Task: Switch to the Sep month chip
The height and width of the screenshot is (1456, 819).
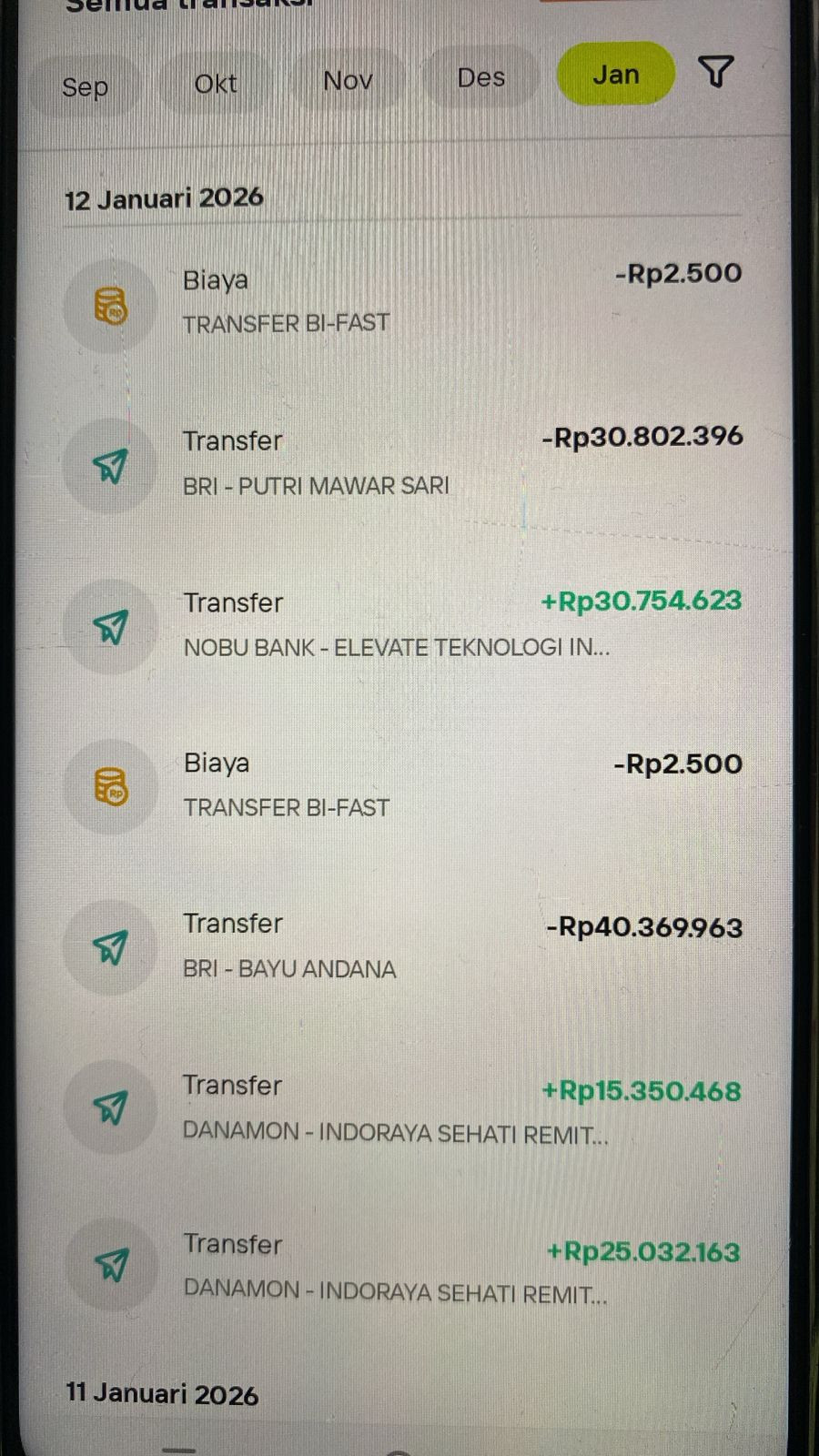Action: click(85, 87)
